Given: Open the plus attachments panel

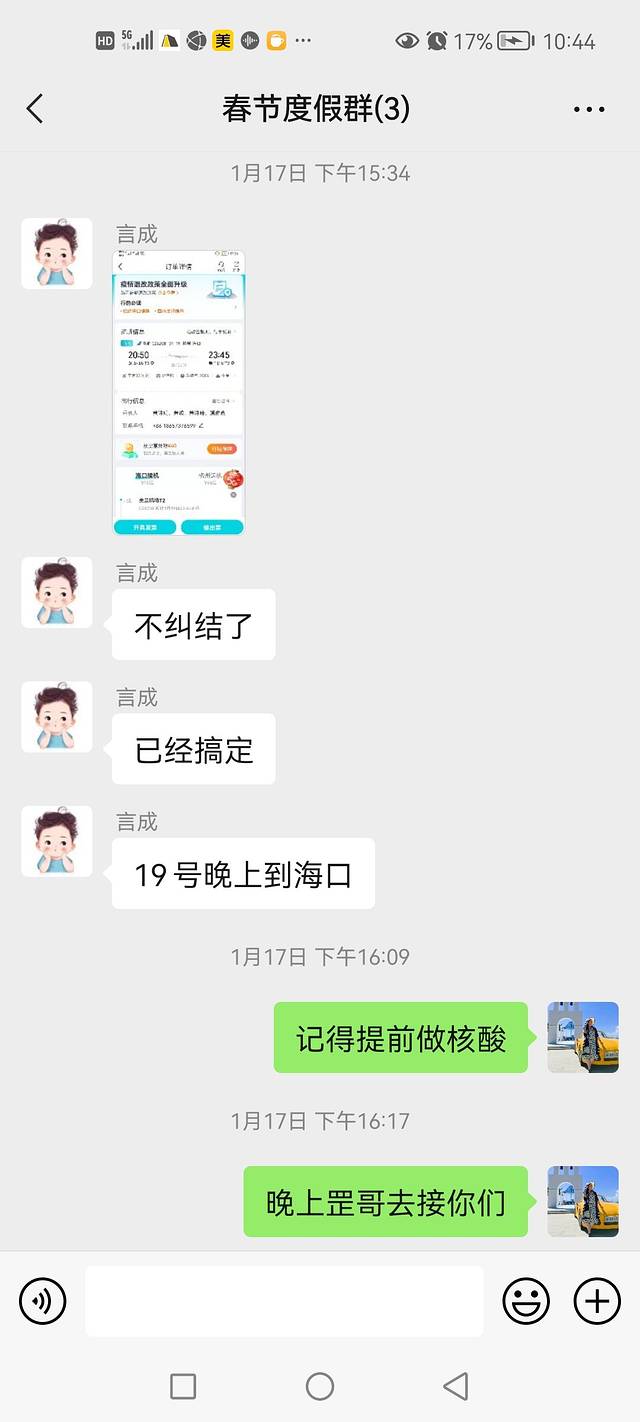Looking at the screenshot, I should point(597,1301).
